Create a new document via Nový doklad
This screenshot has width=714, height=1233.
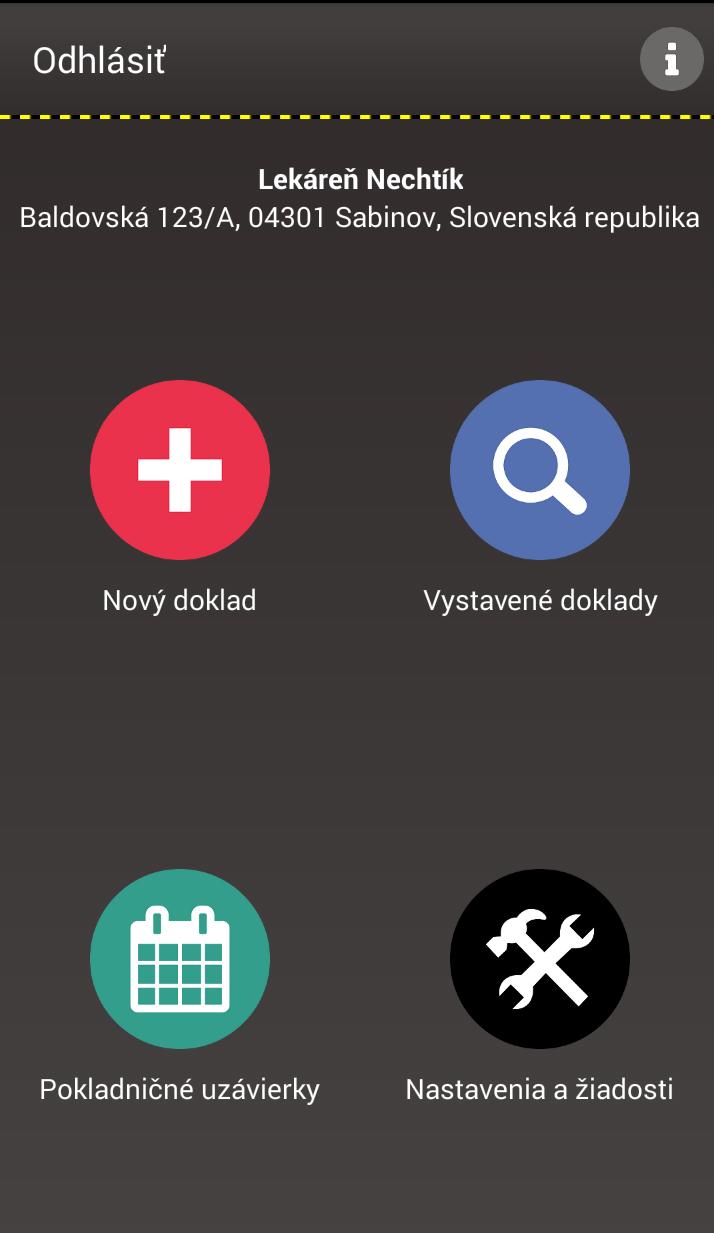coord(180,469)
